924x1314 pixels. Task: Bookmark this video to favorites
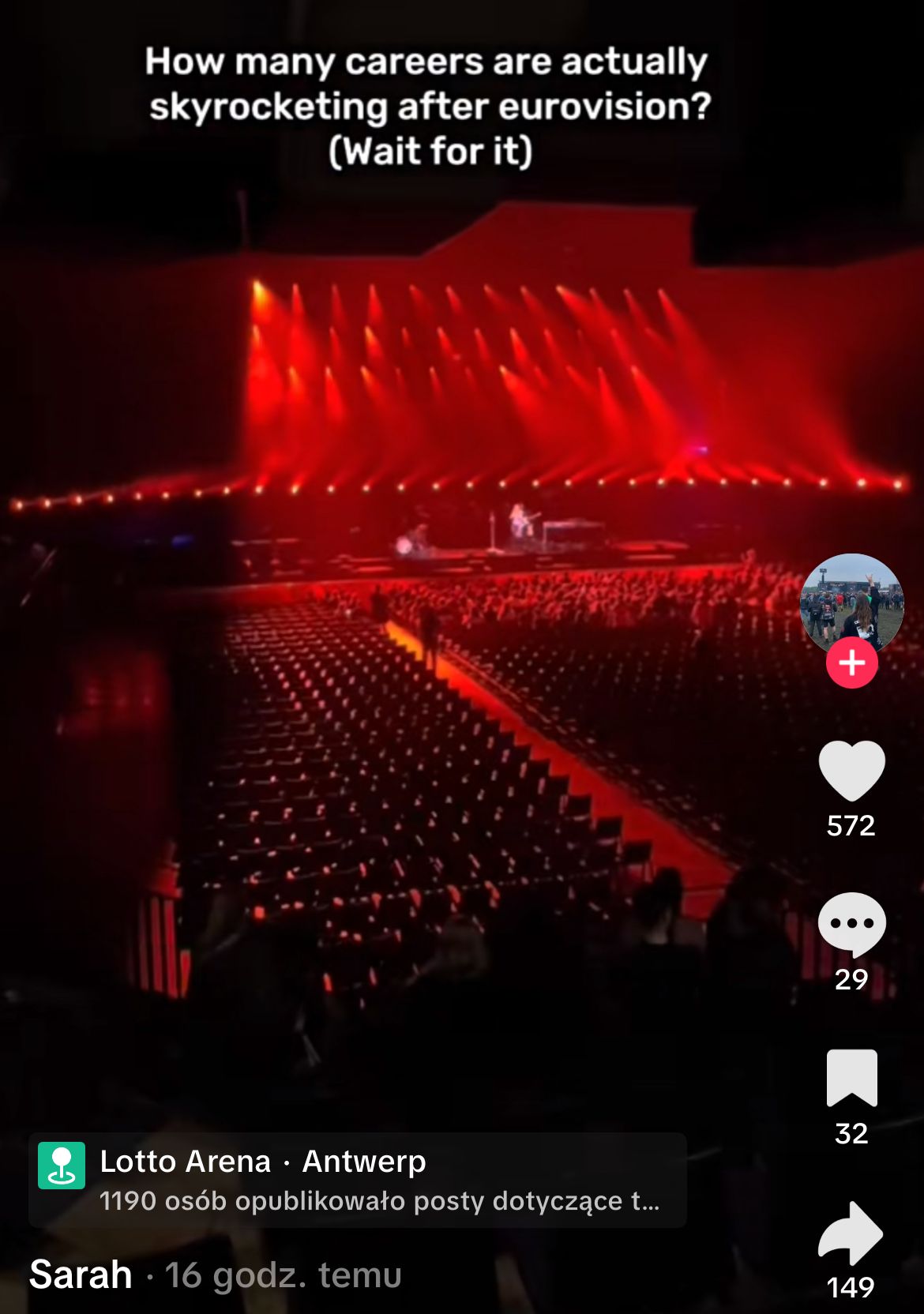point(851,1078)
